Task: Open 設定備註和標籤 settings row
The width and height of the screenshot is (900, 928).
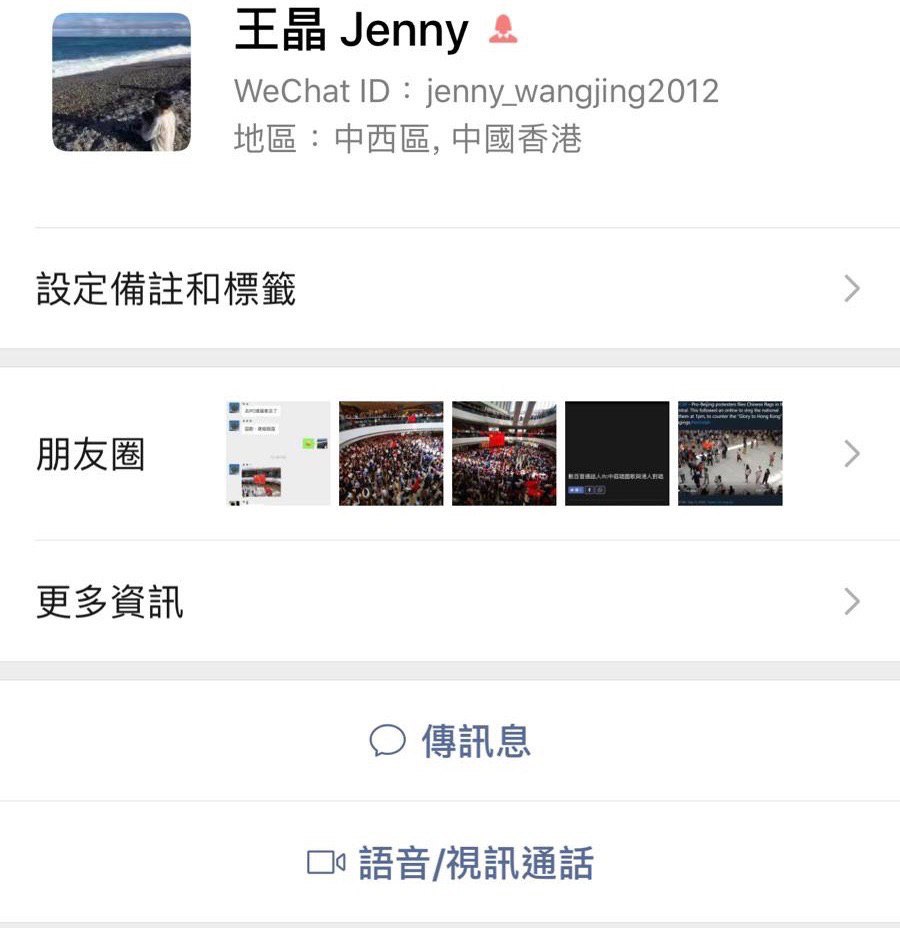Action: pos(448,290)
